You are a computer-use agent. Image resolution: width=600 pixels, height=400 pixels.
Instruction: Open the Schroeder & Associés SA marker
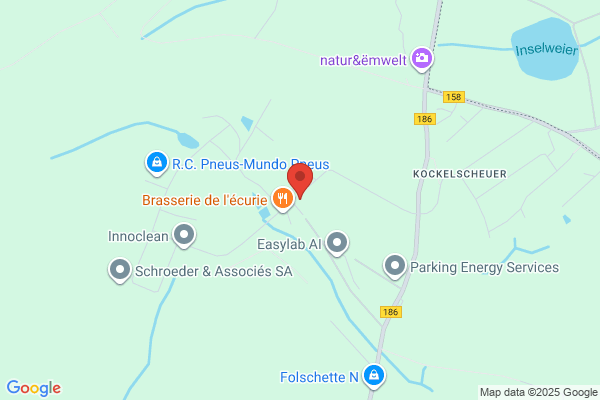[x=120, y=270]
